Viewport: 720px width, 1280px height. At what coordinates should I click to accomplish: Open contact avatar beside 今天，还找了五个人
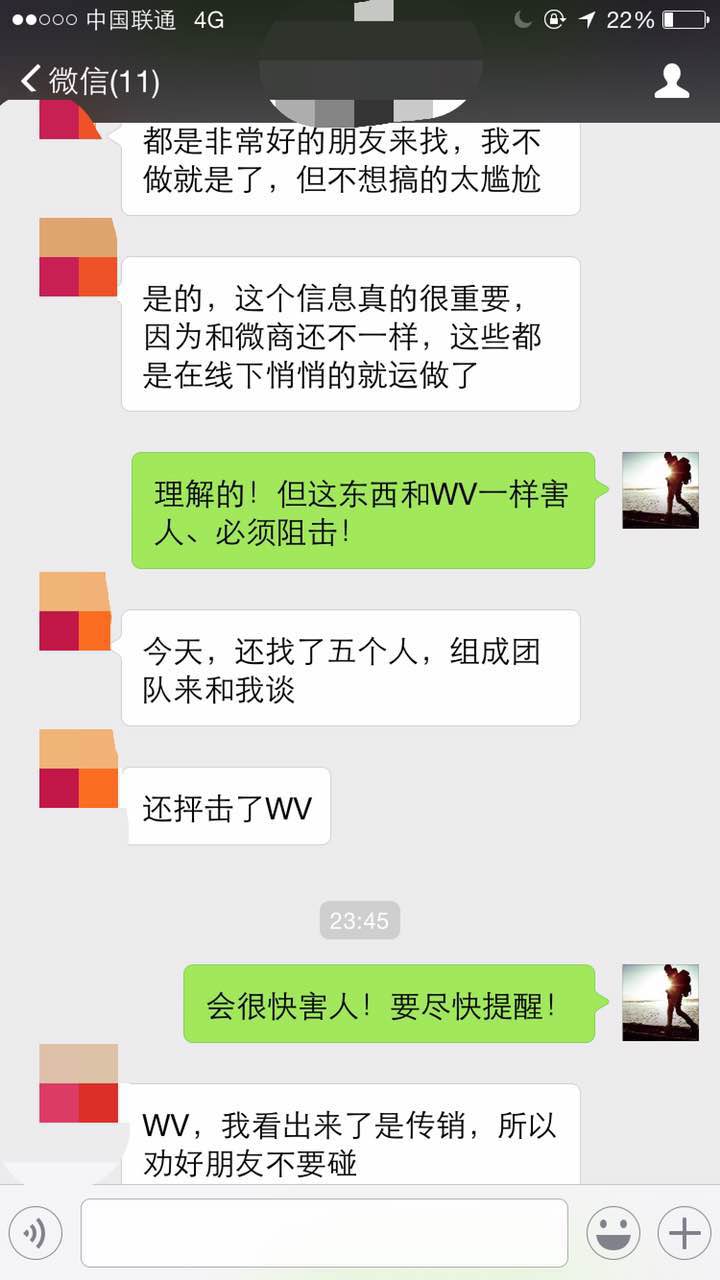[76, 612]
